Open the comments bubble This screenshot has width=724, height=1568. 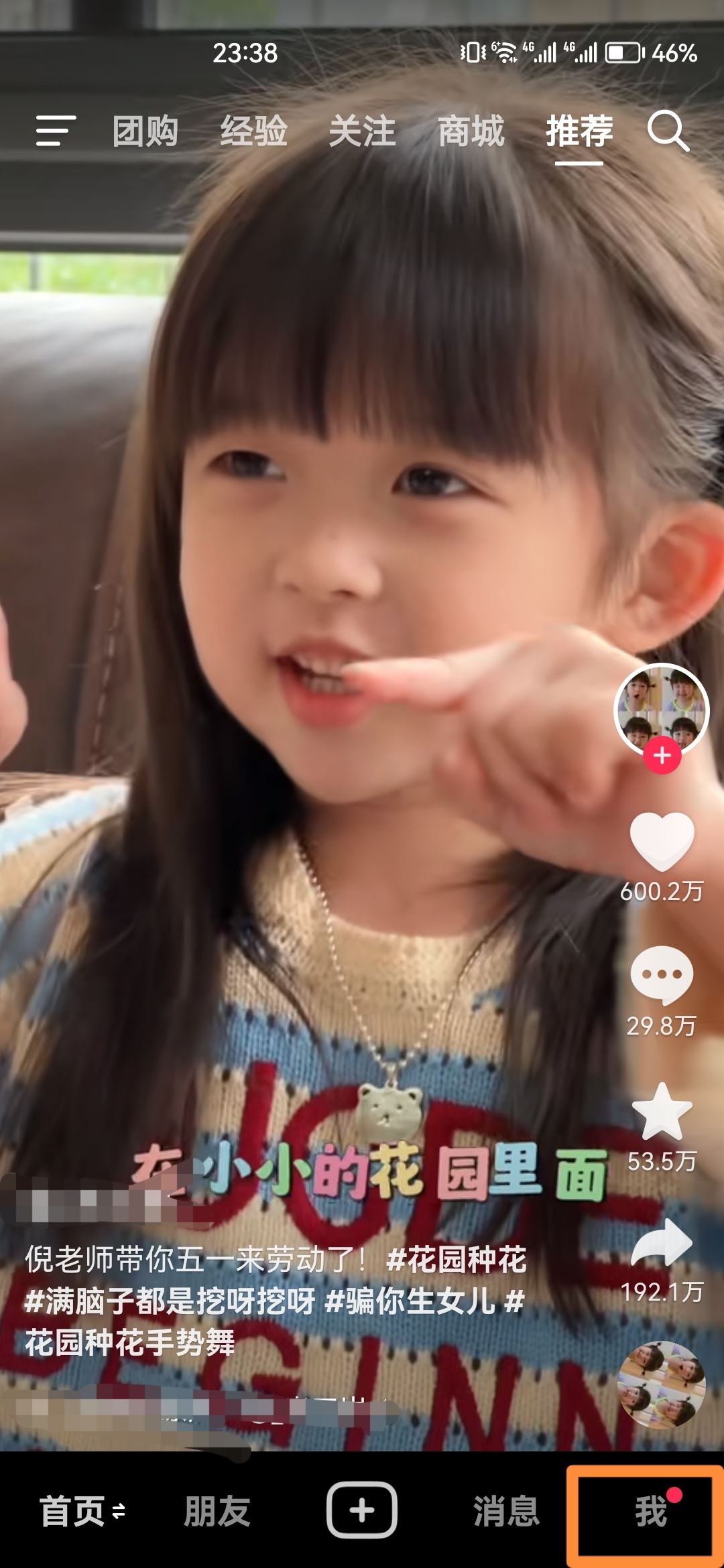tap(662, 975)
